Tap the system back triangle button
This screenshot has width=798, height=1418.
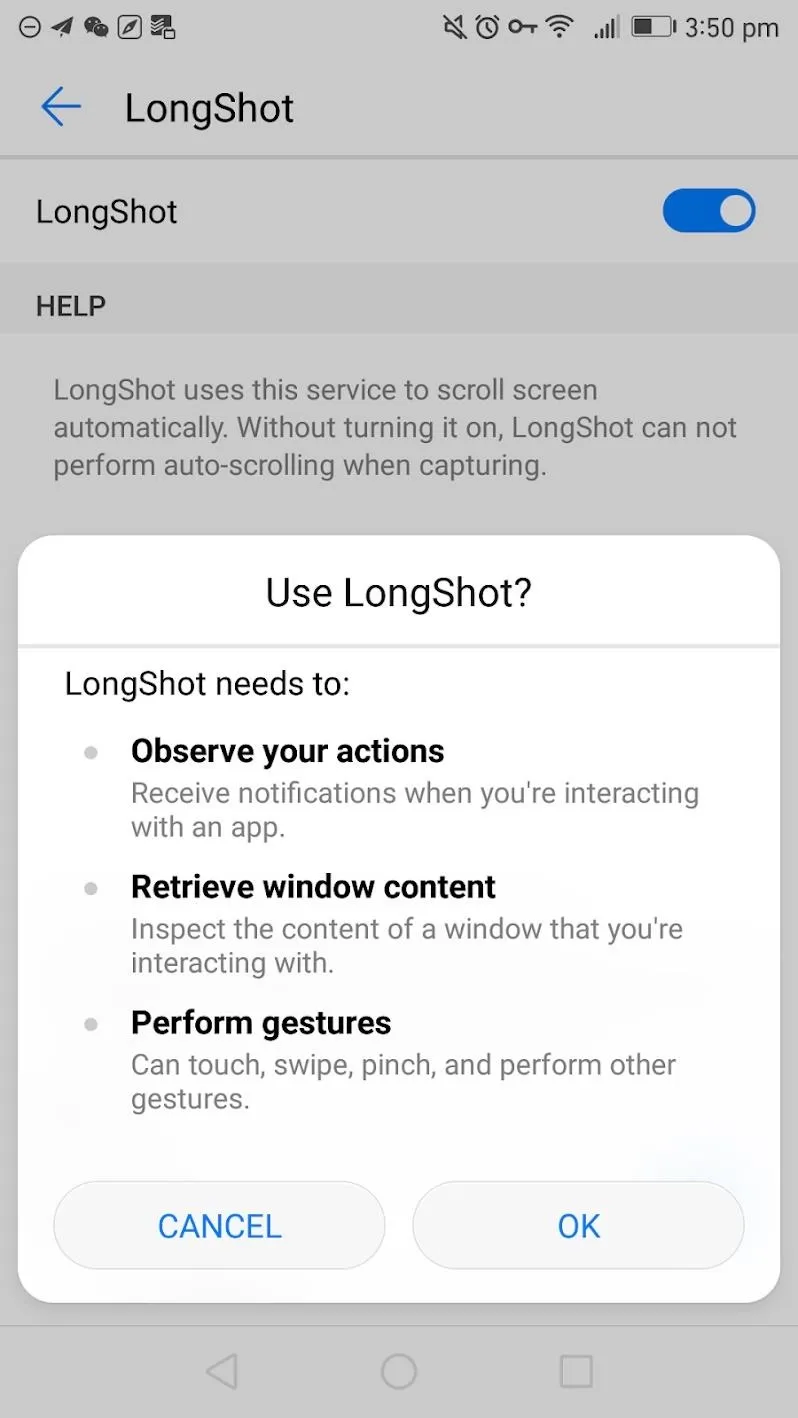[222, 1371]
